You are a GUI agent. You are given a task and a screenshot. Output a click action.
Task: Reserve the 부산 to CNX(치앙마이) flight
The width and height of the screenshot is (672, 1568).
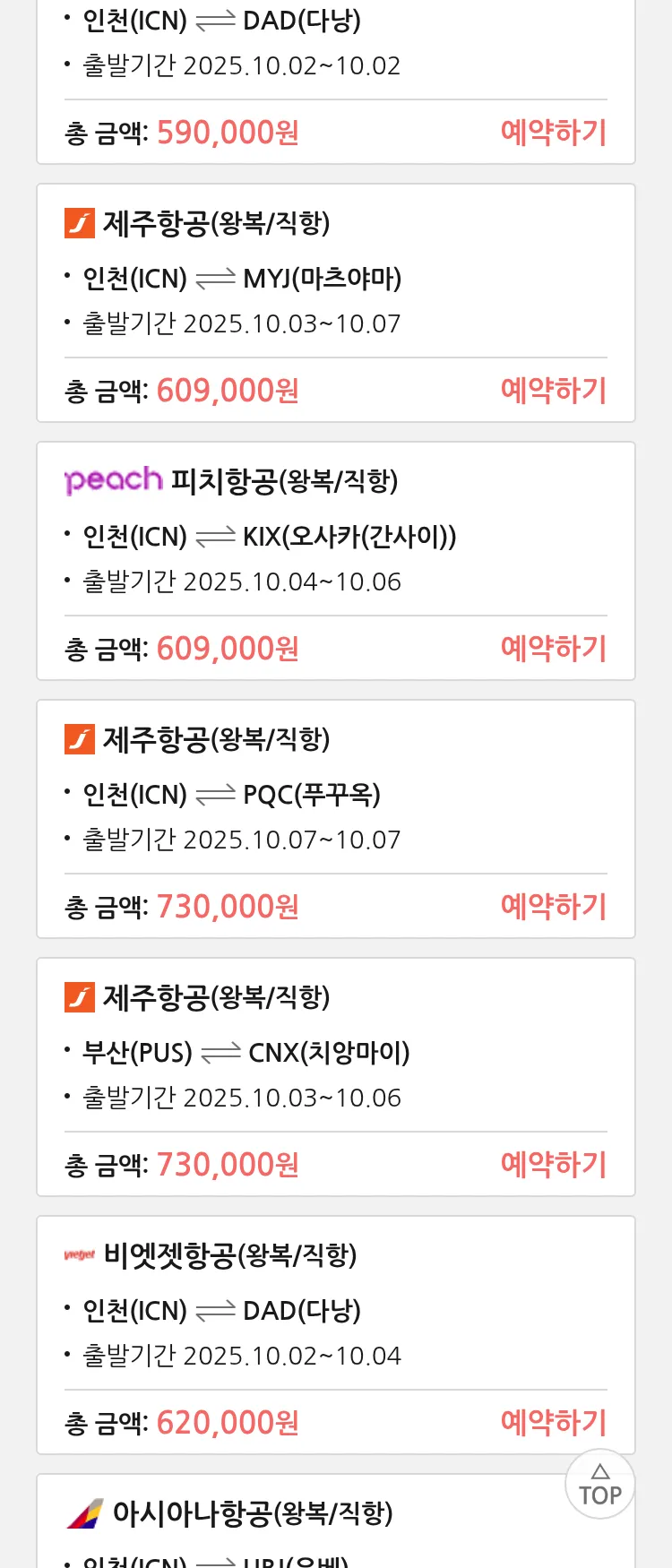coord(553,1165)
